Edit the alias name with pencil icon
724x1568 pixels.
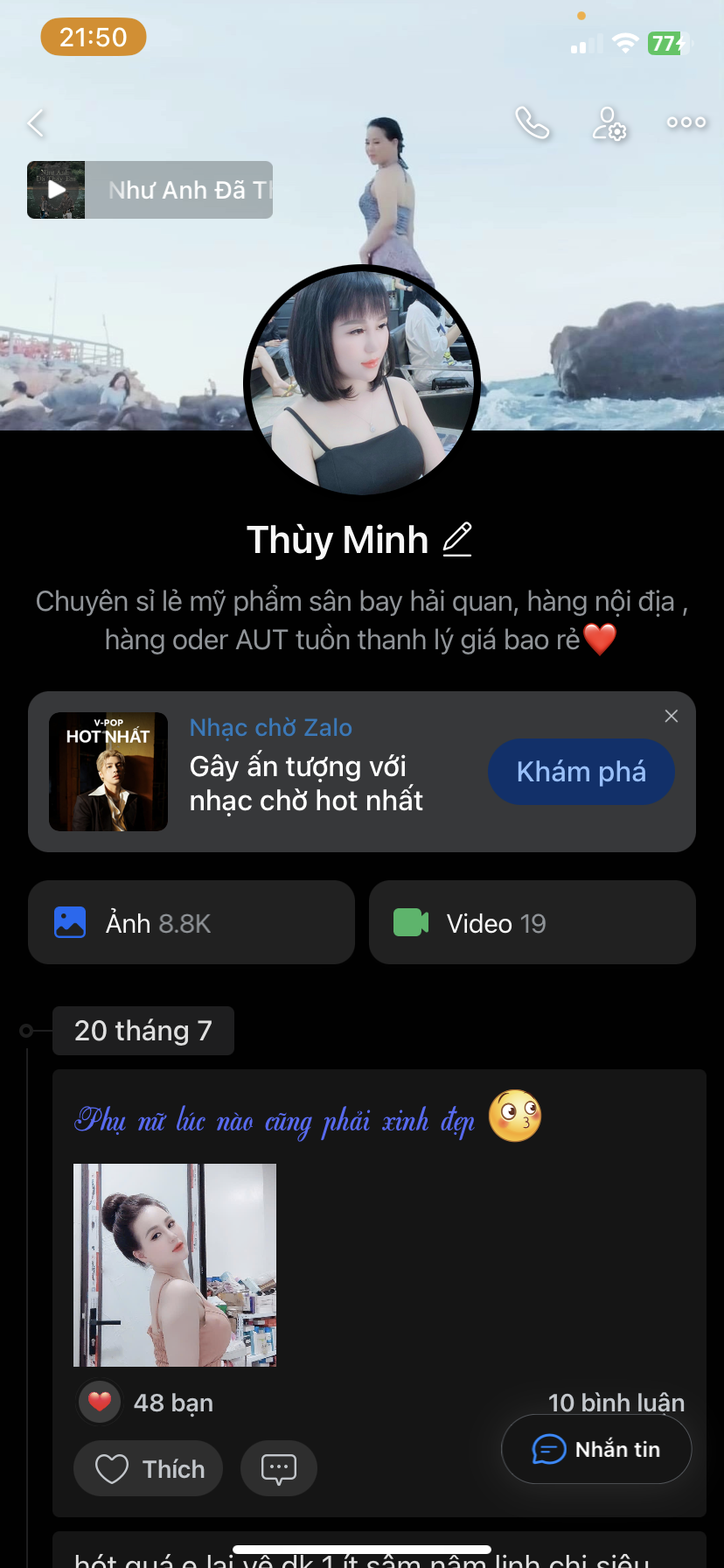pyautogui.click(x=457, y=539)
